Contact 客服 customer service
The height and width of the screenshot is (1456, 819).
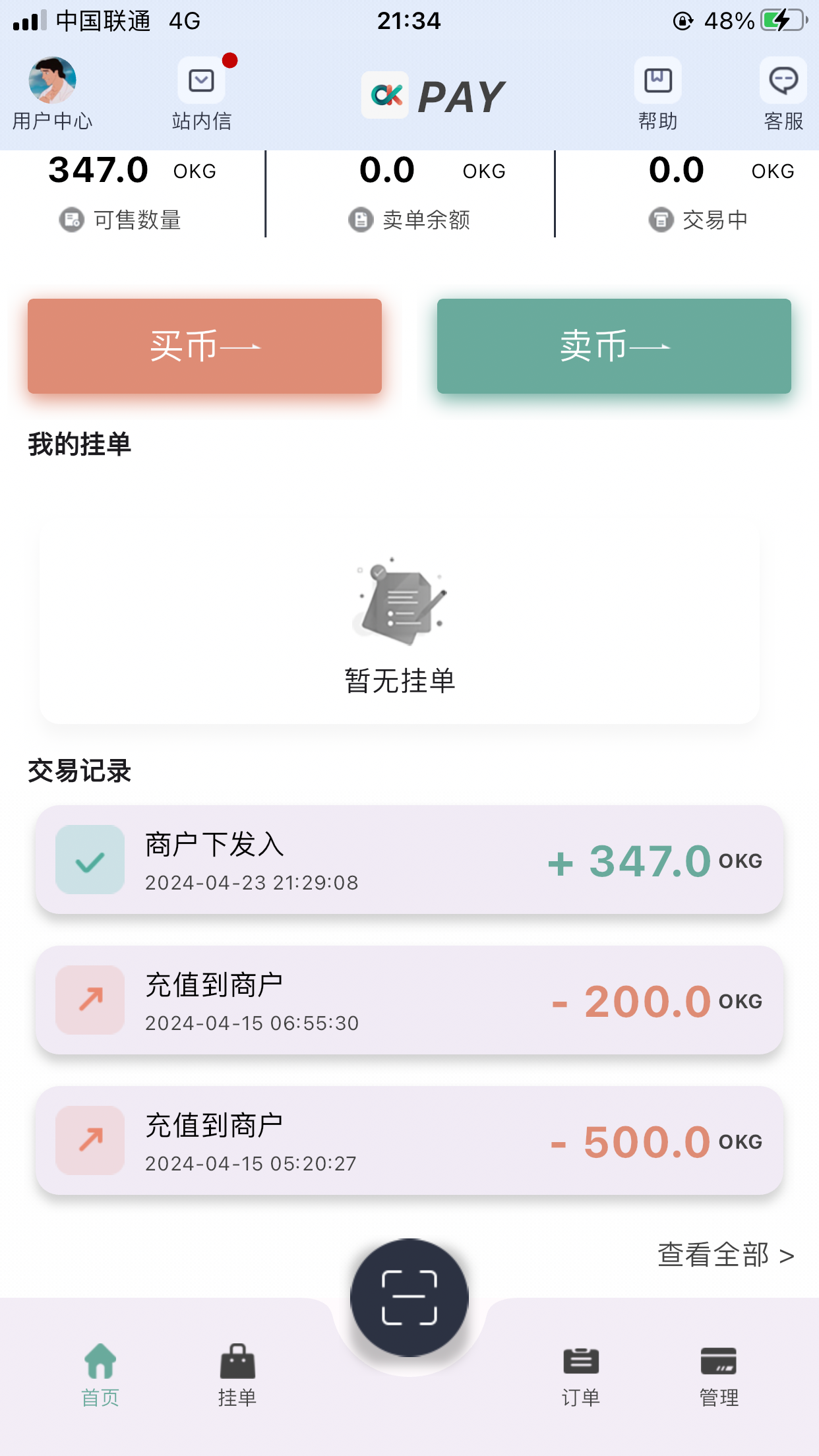[x=783, y=93]
